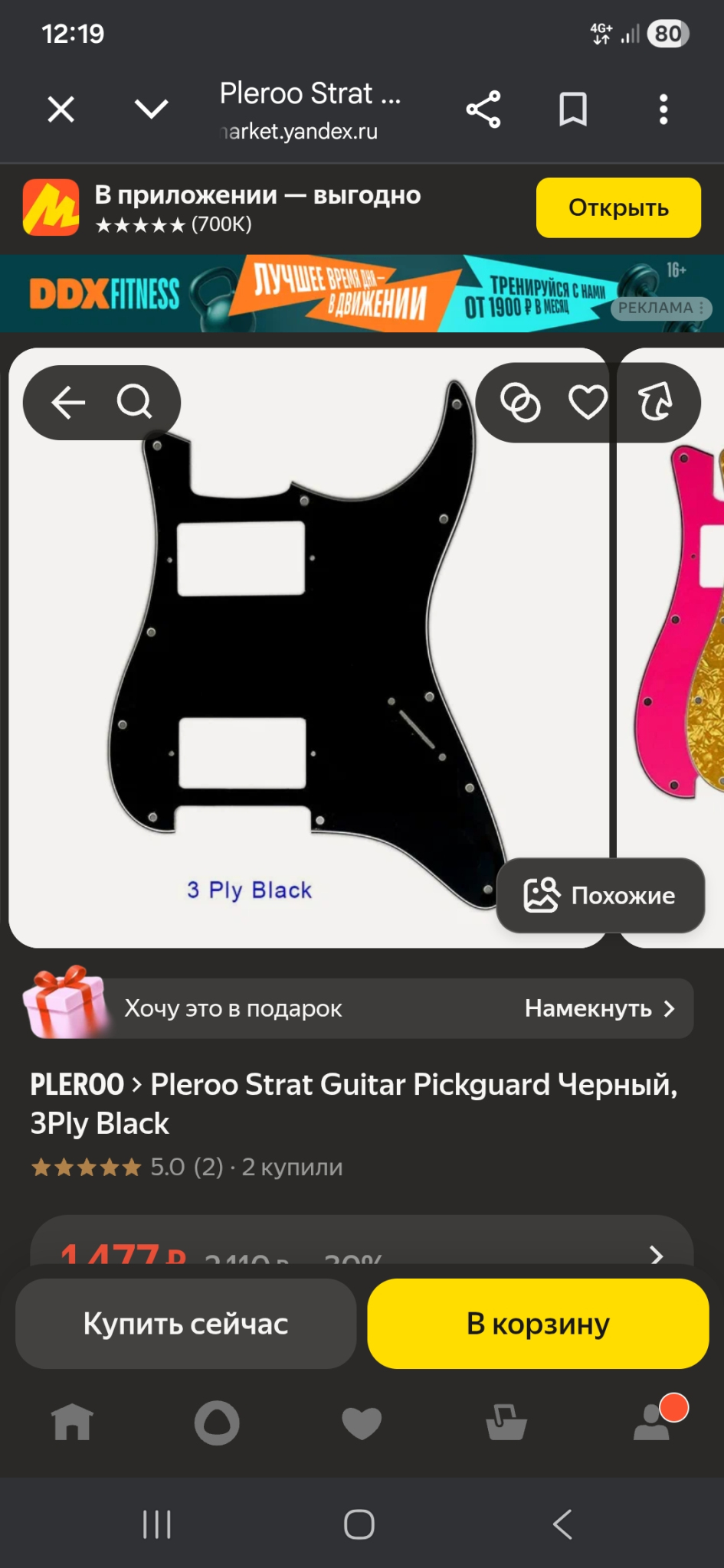Tap Намекнуть to hint for a gift

(x=599, y=1008)
